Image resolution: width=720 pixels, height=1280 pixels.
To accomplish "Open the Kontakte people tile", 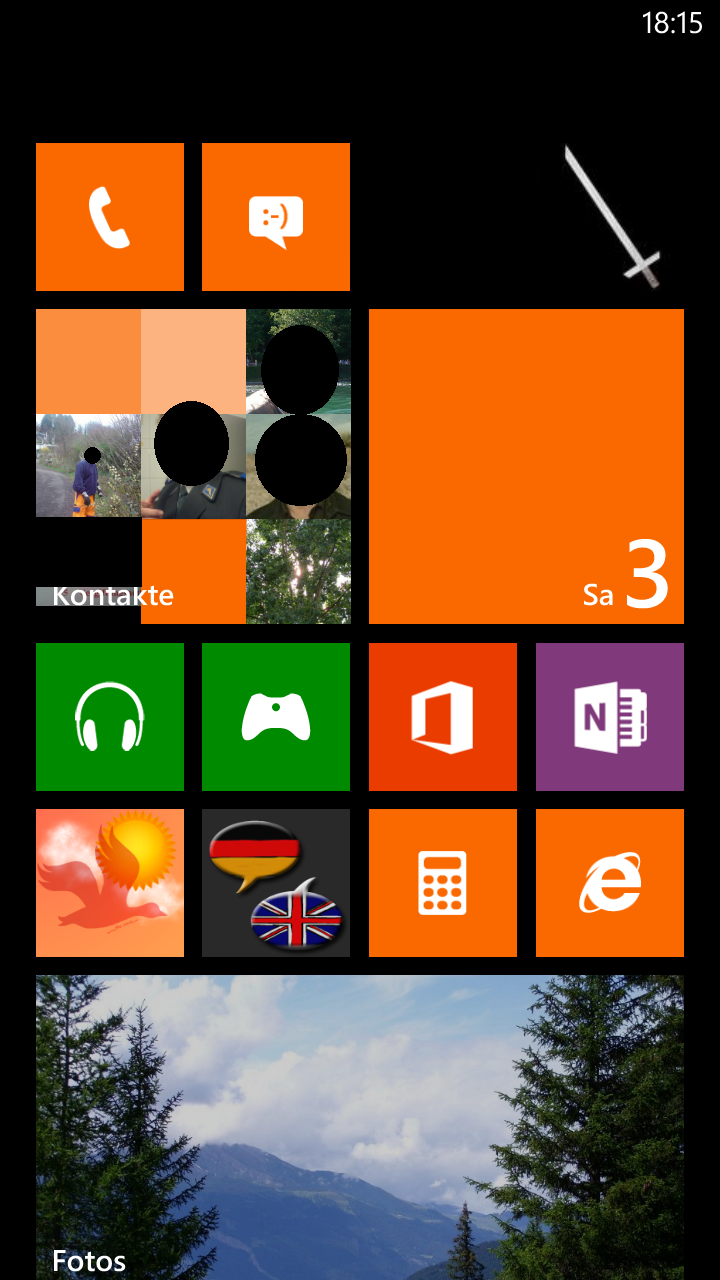I will [193, 466].
